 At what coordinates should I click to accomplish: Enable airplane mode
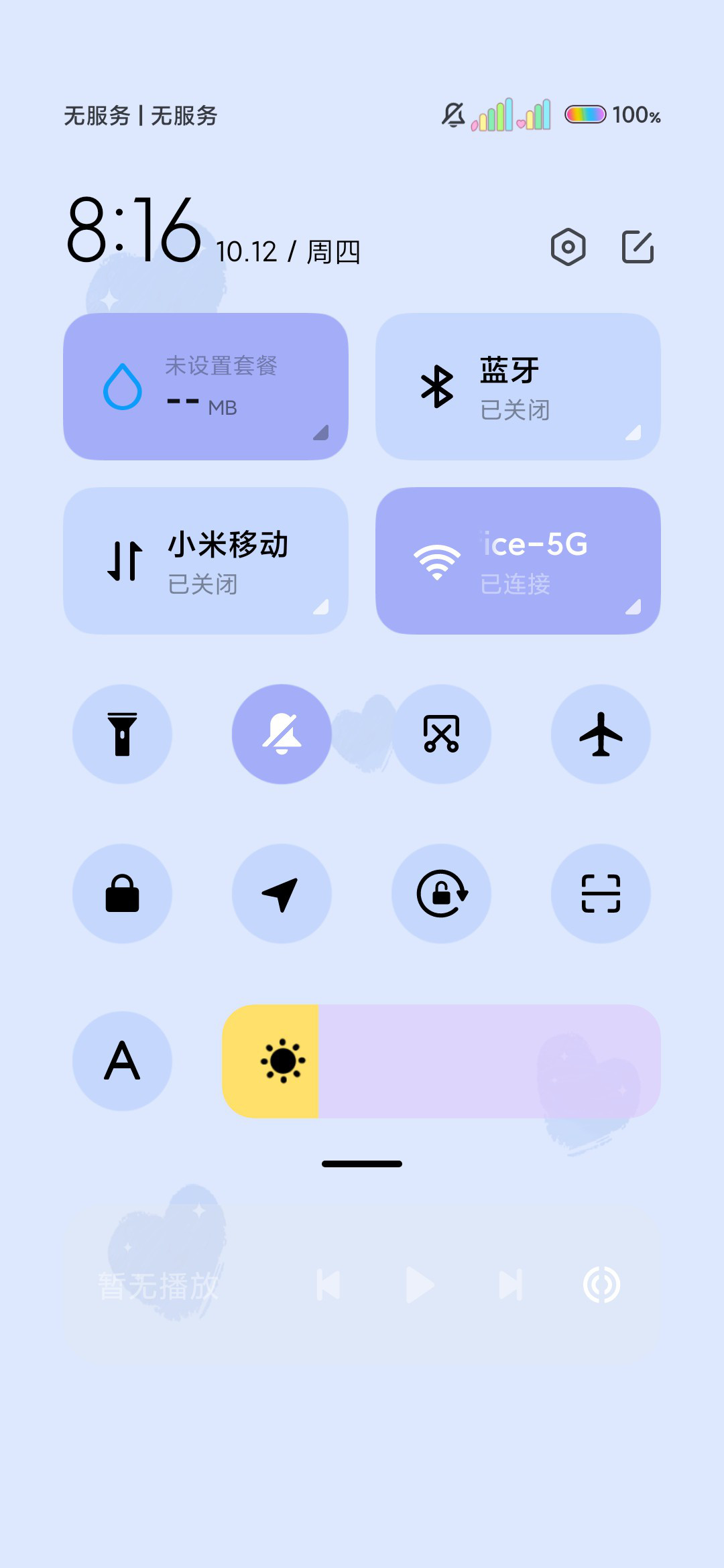pos(601,734)
